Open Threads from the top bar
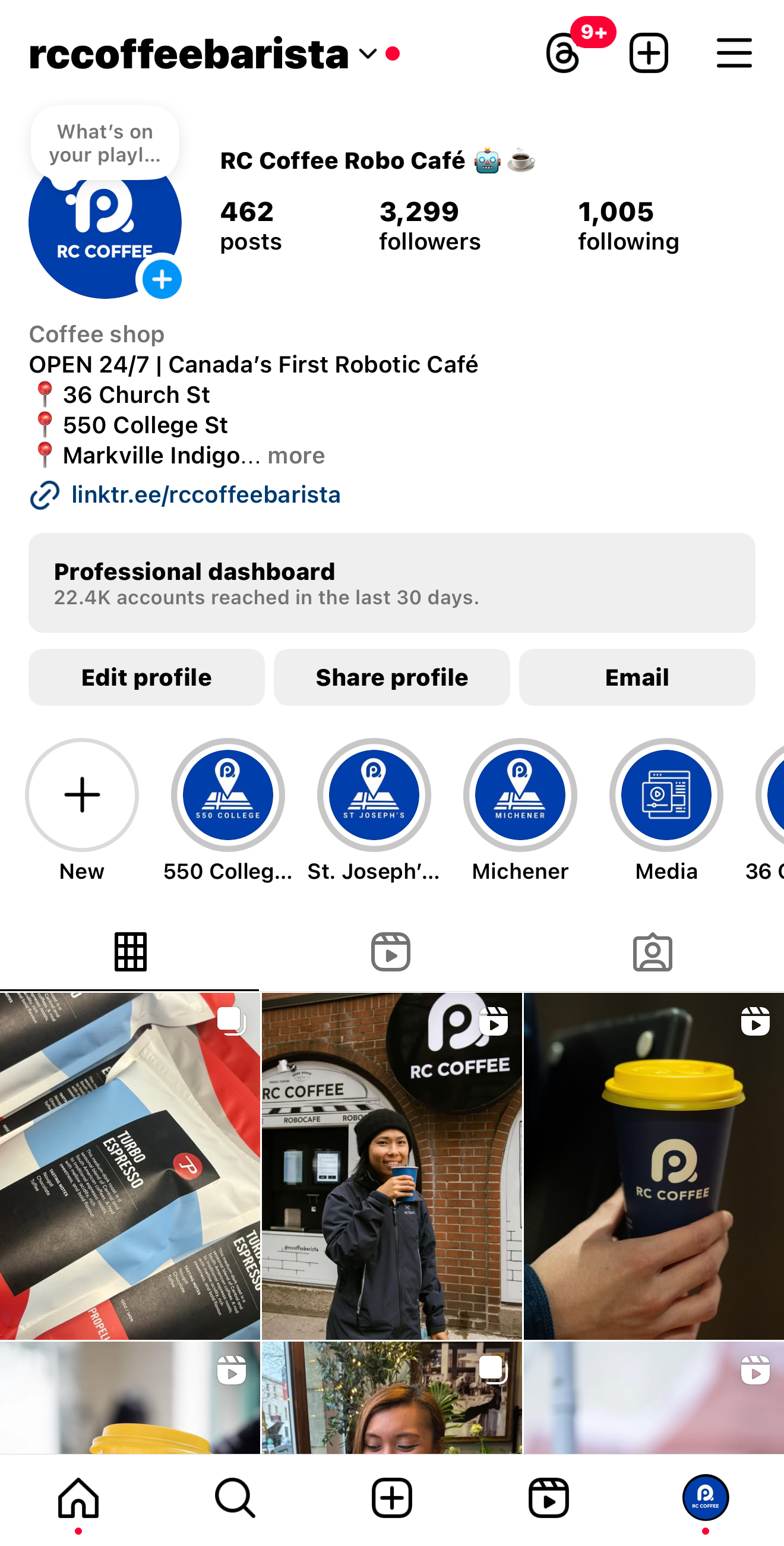784x1546 pixels. click(564, 53)
